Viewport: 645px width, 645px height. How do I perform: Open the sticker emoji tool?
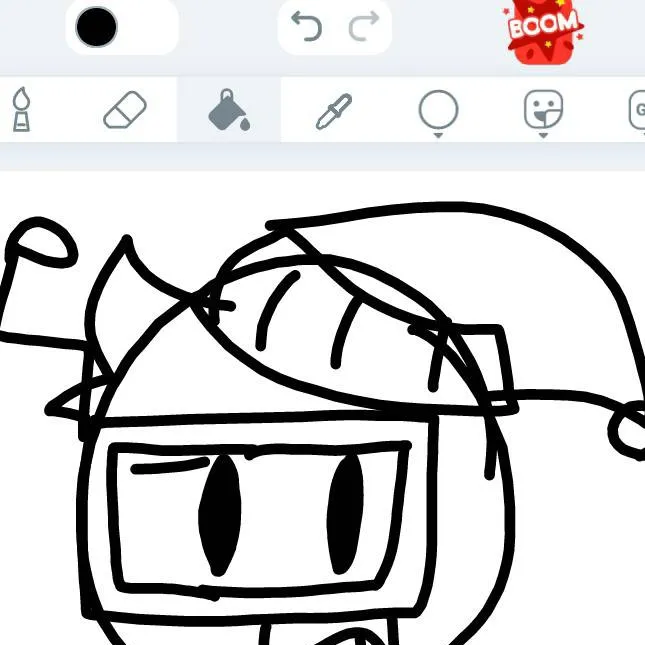543,111
